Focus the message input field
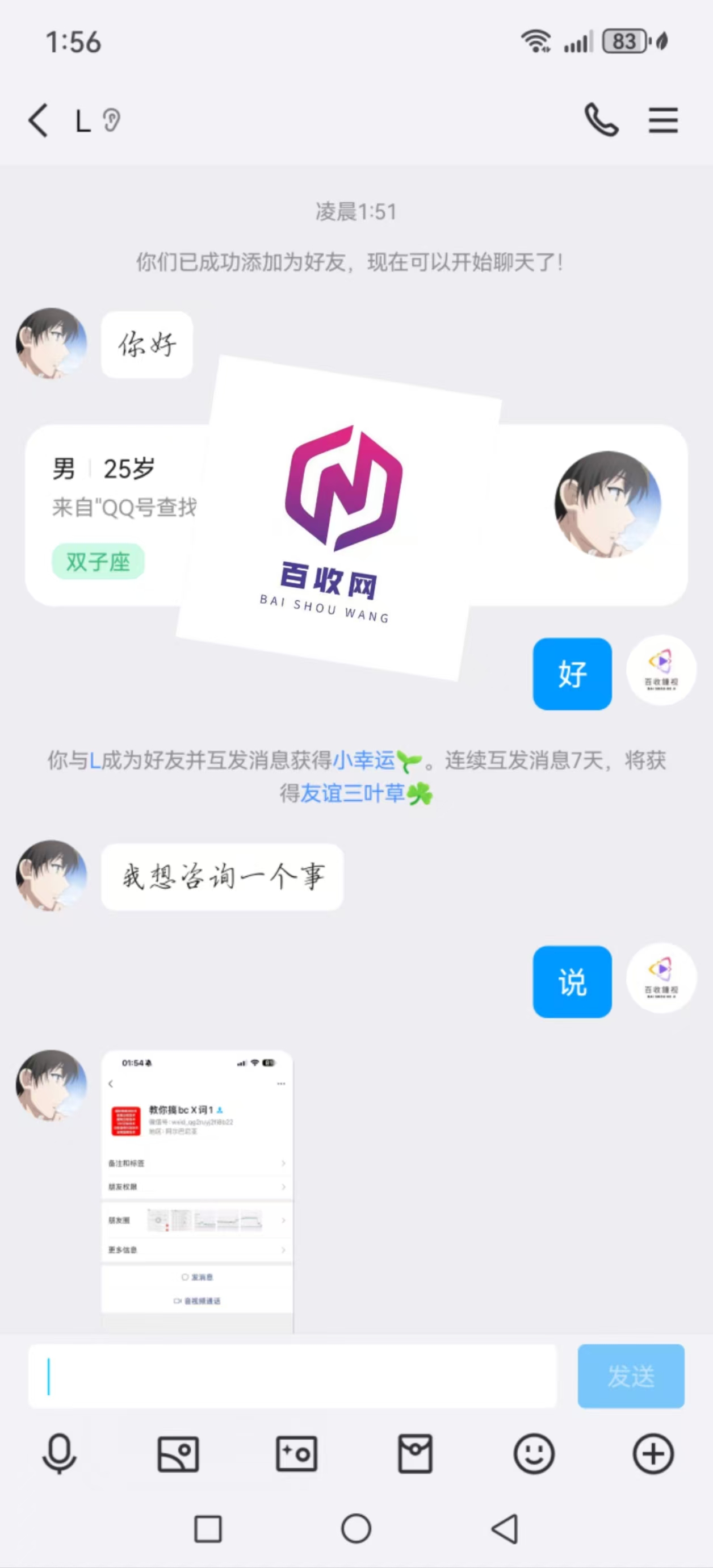 292,1376
